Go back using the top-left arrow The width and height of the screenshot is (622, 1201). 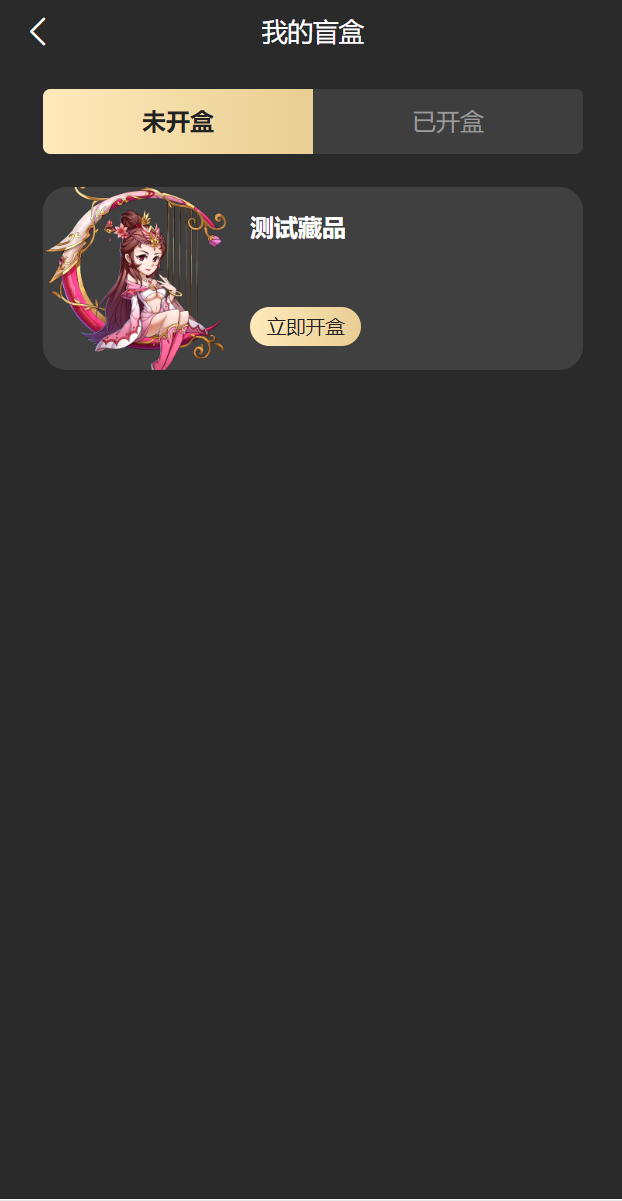pyautogui.click(x=38, y=32)
